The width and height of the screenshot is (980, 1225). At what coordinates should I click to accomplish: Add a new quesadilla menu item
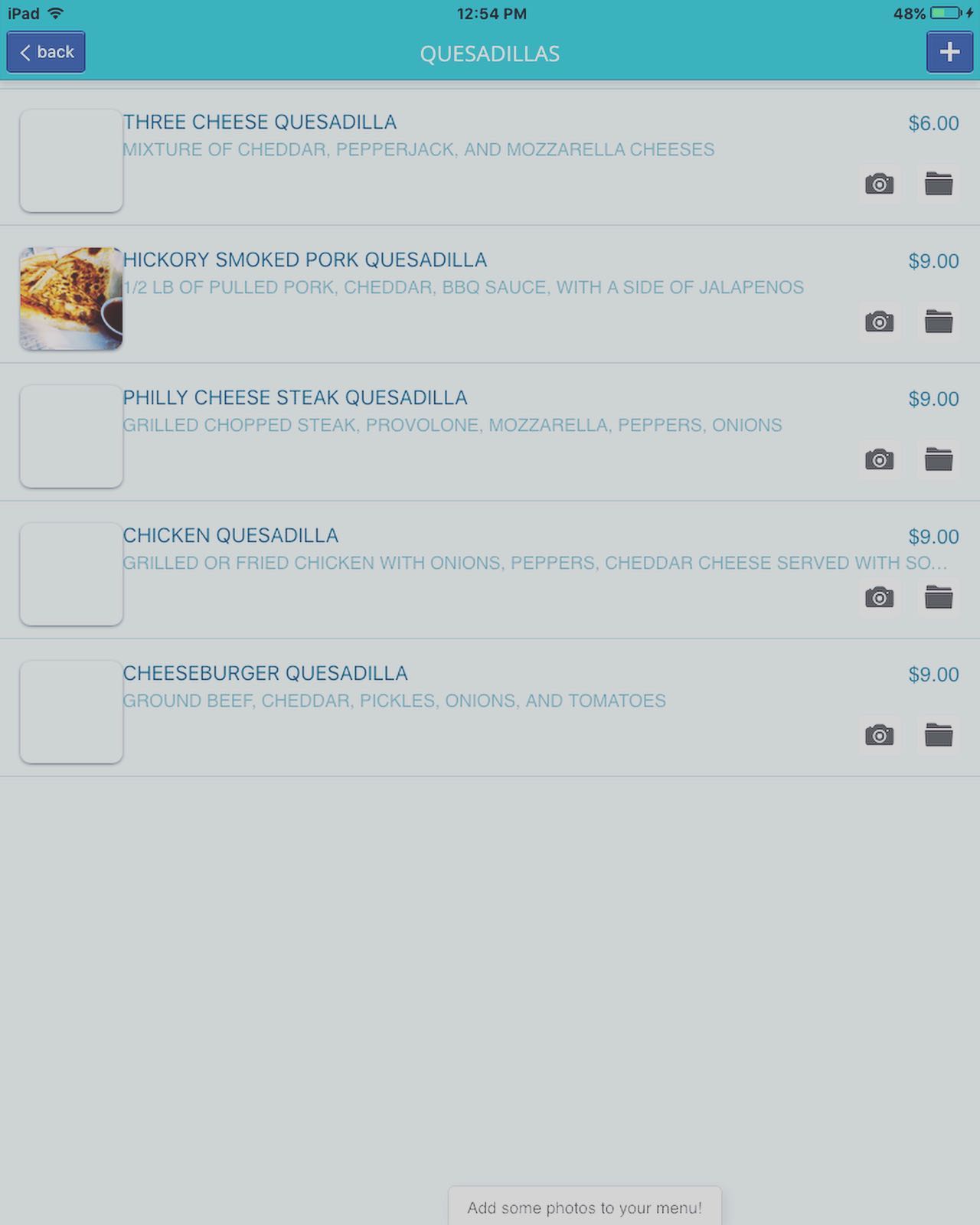[949, 52]
